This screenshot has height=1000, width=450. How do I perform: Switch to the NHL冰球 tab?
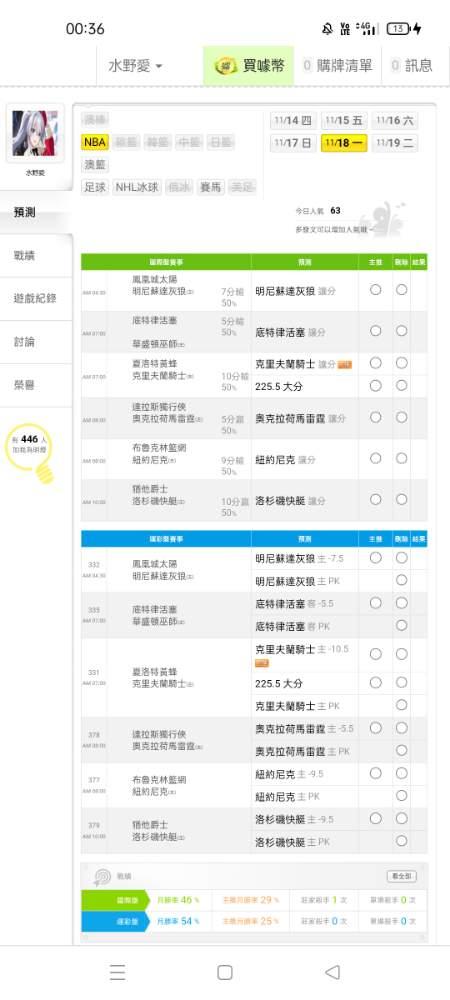pos(137,188)
